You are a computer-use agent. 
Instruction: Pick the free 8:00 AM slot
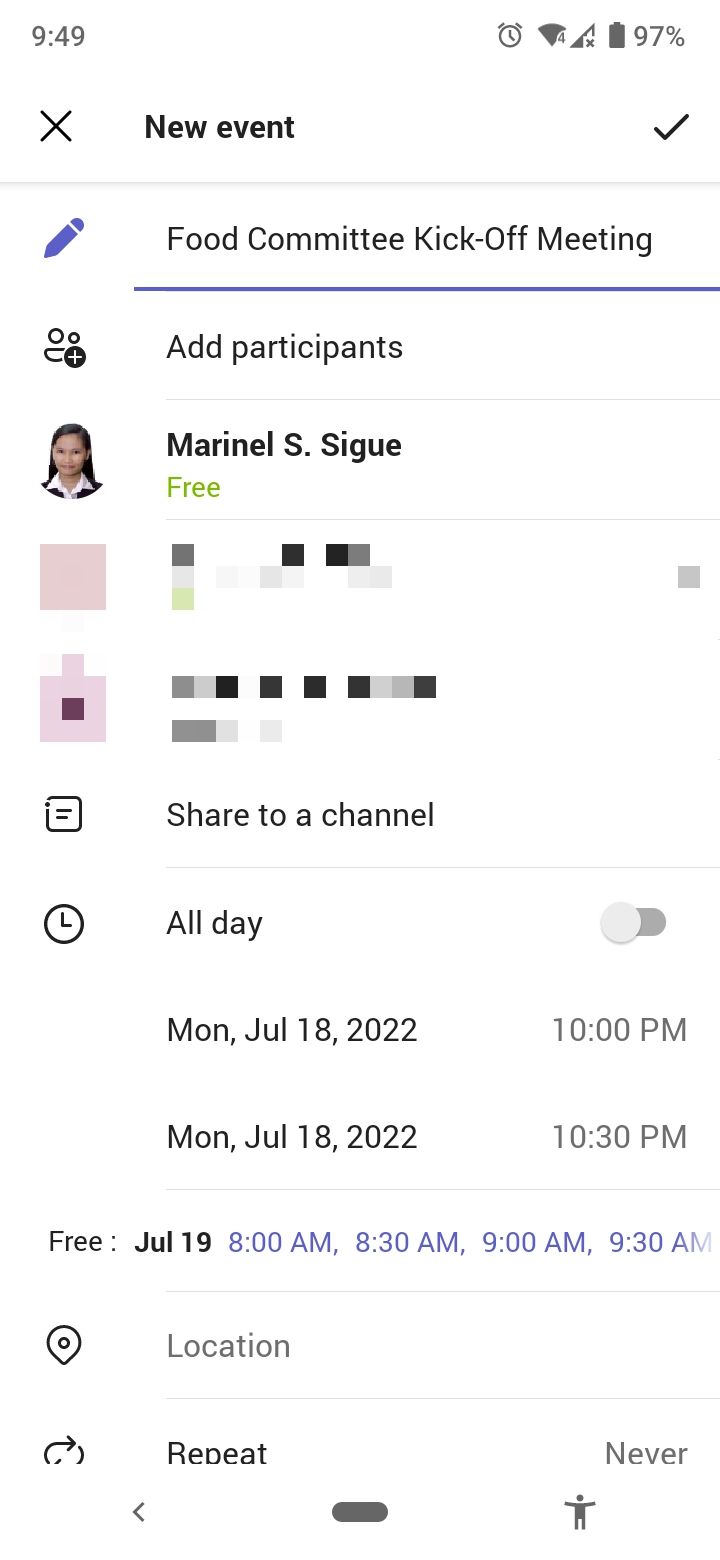click(x=282, y=1242)
